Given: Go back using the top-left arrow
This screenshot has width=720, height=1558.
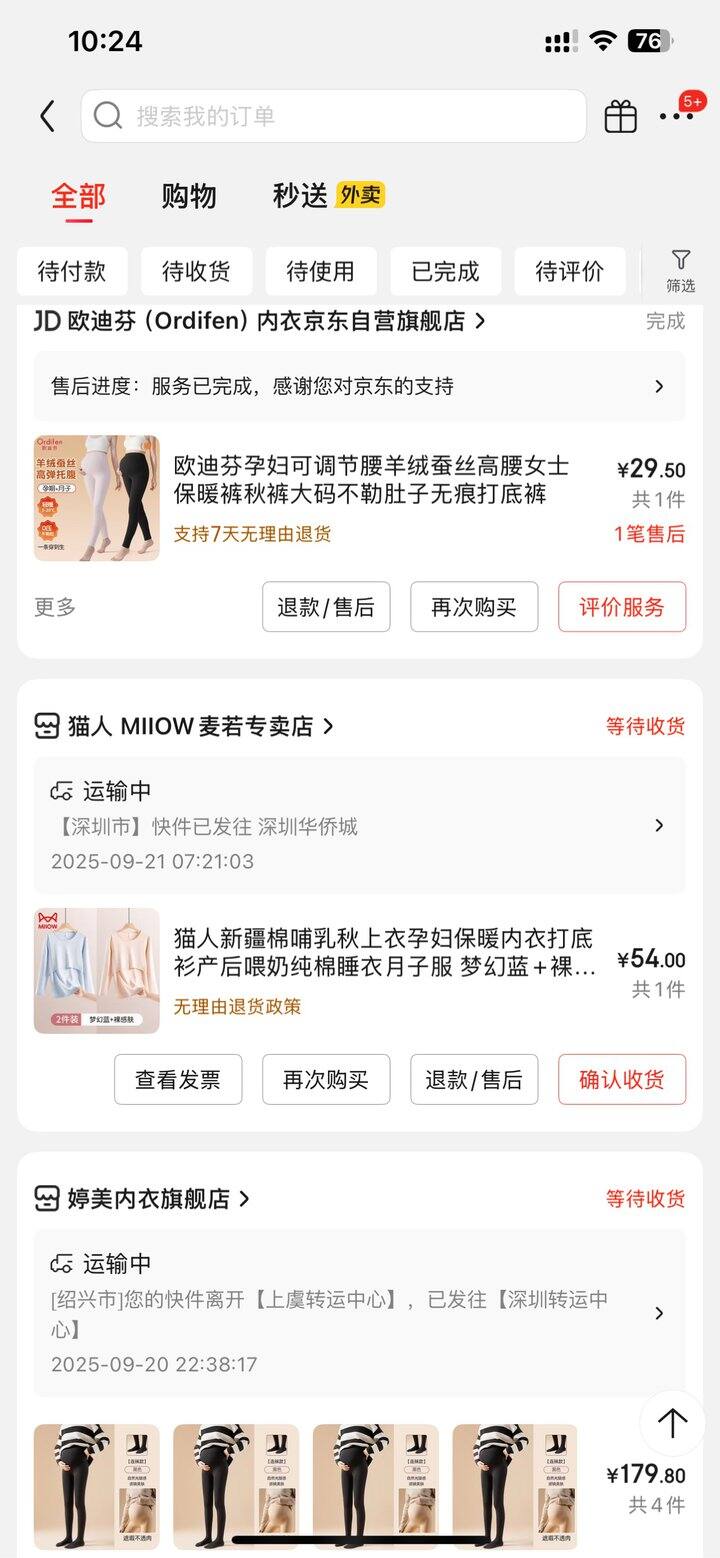Looking at the screenshot, I should click(x=47, y=116).
